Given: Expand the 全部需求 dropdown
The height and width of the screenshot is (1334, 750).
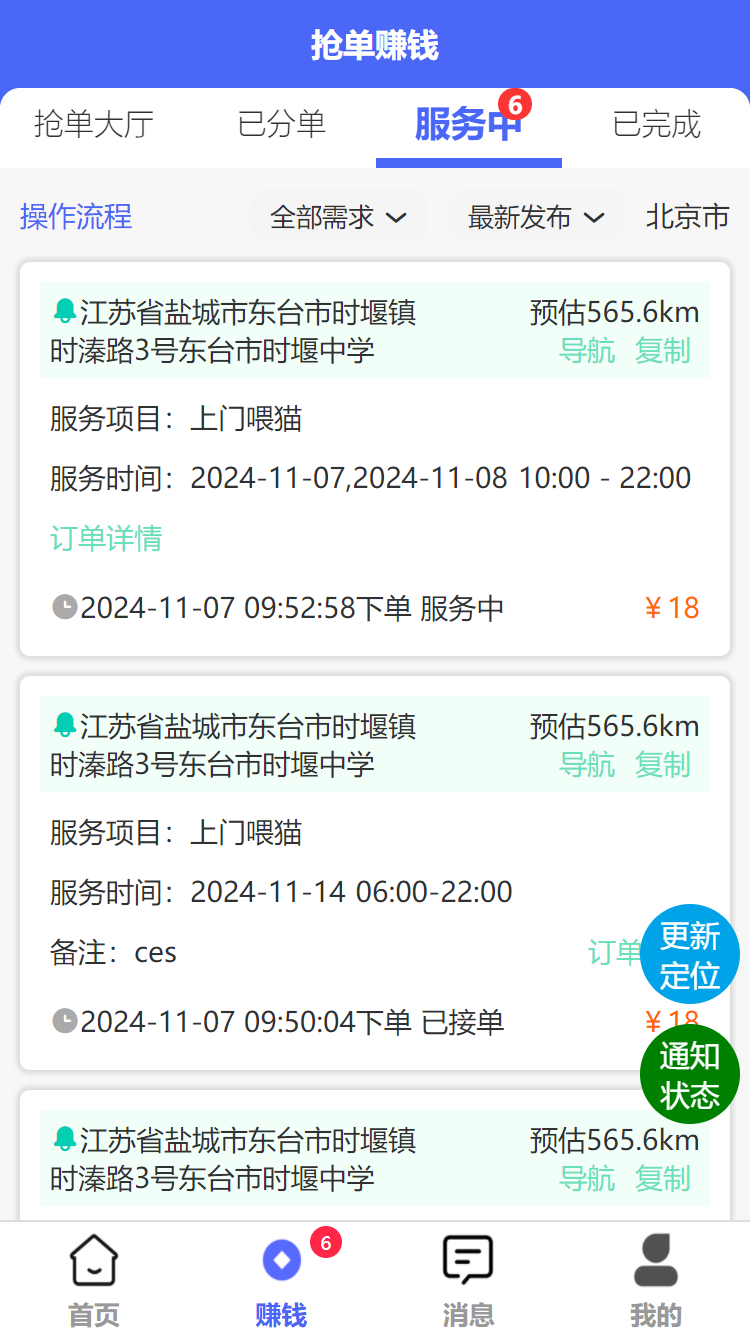Looking at the screenshot, I should point(338,217).
